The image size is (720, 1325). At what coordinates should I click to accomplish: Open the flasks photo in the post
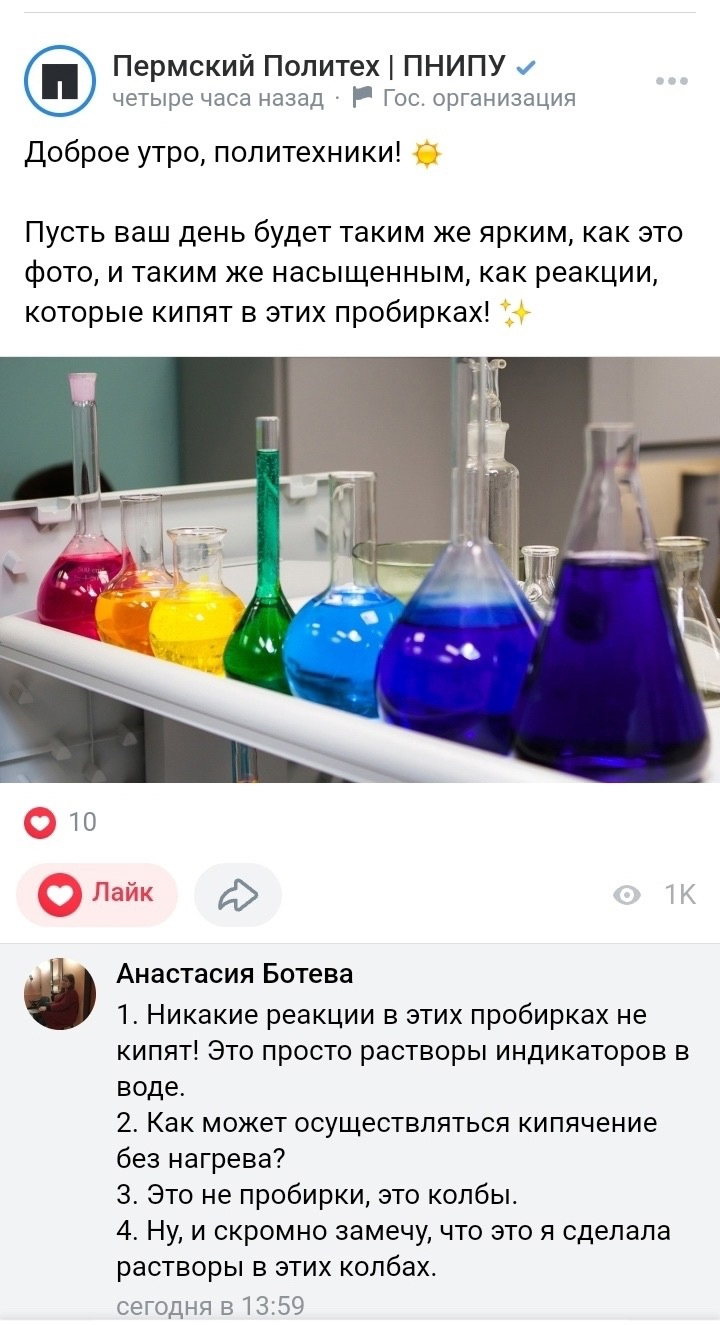[360, 570]
